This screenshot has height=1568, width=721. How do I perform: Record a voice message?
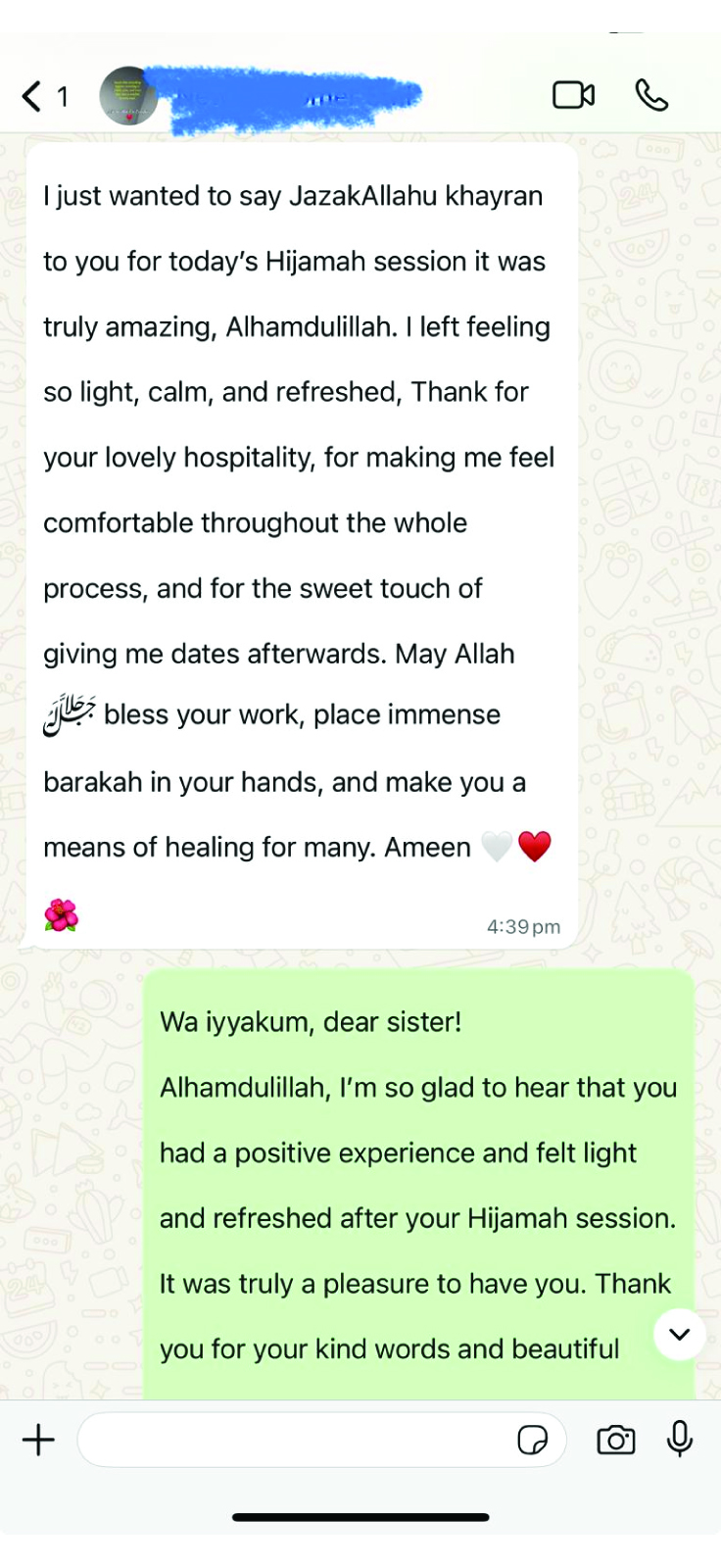(680, 1439)
